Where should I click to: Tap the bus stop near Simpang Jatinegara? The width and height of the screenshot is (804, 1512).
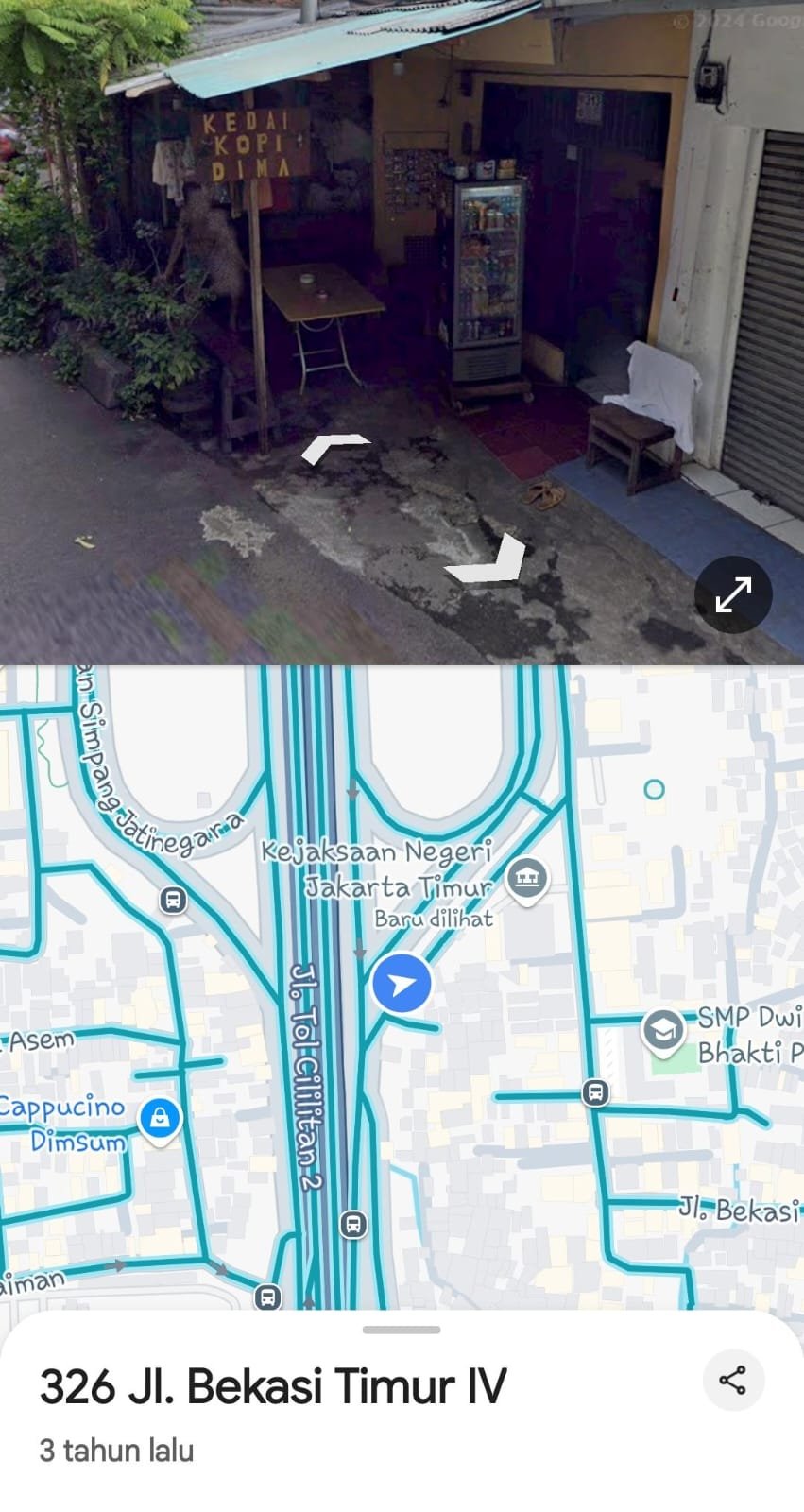point(172,900)
